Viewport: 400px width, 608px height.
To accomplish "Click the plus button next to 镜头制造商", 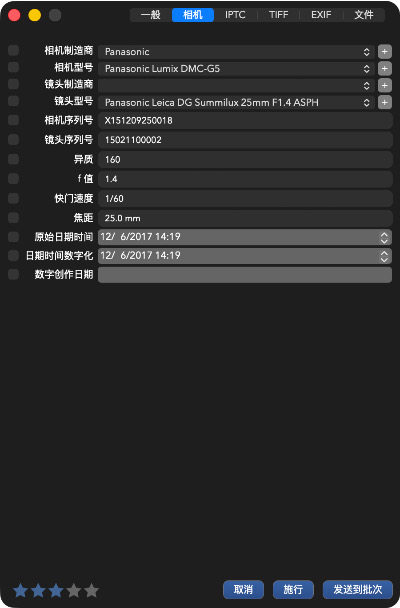I will pyautogui.click(x=384, y=86).
